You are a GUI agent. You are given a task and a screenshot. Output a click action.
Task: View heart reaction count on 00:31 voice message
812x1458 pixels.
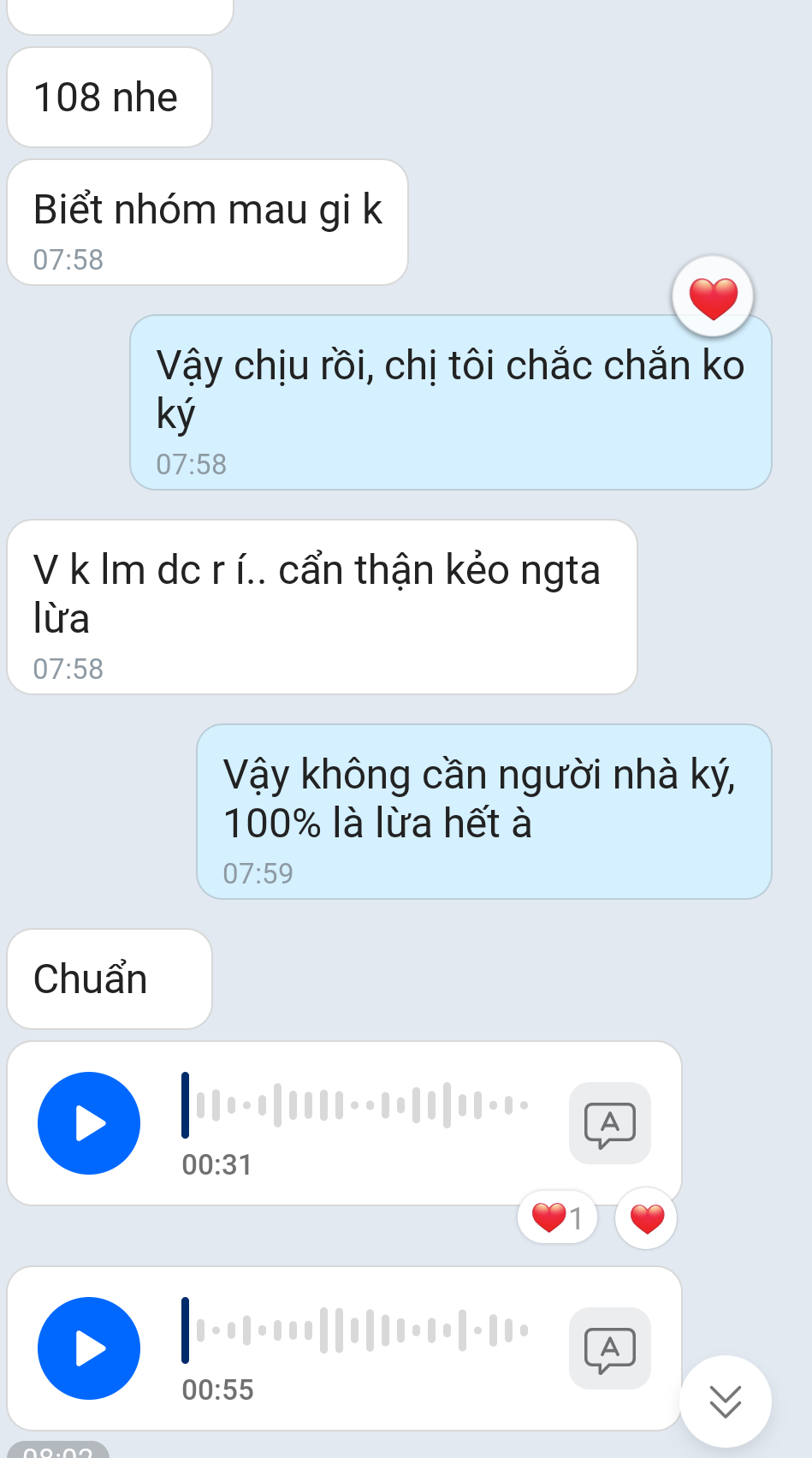(x=557, y=1217)
